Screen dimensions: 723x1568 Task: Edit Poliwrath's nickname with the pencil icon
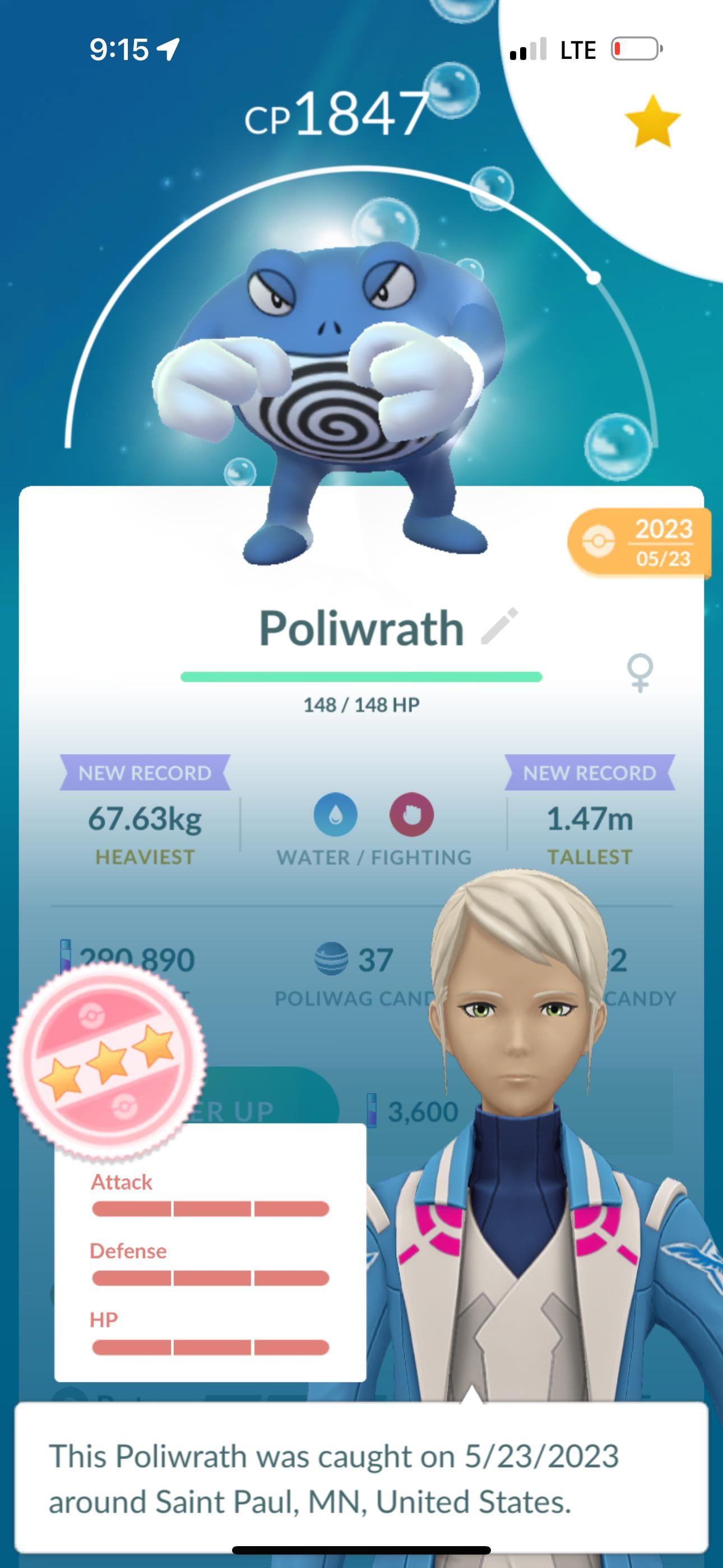pos(499,626)
